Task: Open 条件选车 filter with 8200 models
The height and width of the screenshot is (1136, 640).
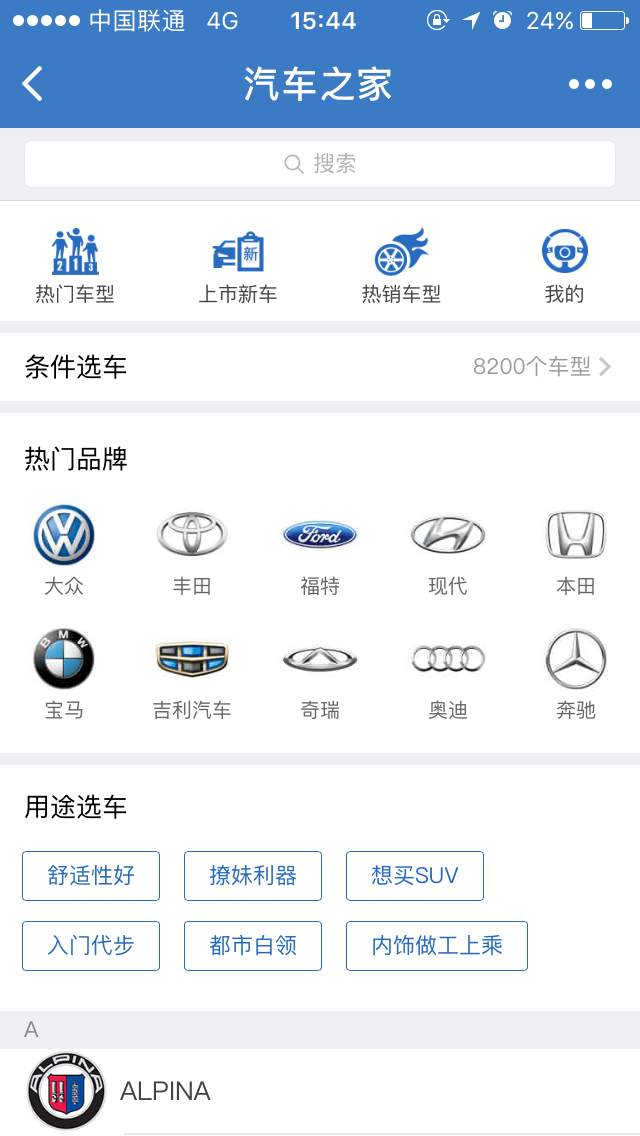Action: coord(320,367)
